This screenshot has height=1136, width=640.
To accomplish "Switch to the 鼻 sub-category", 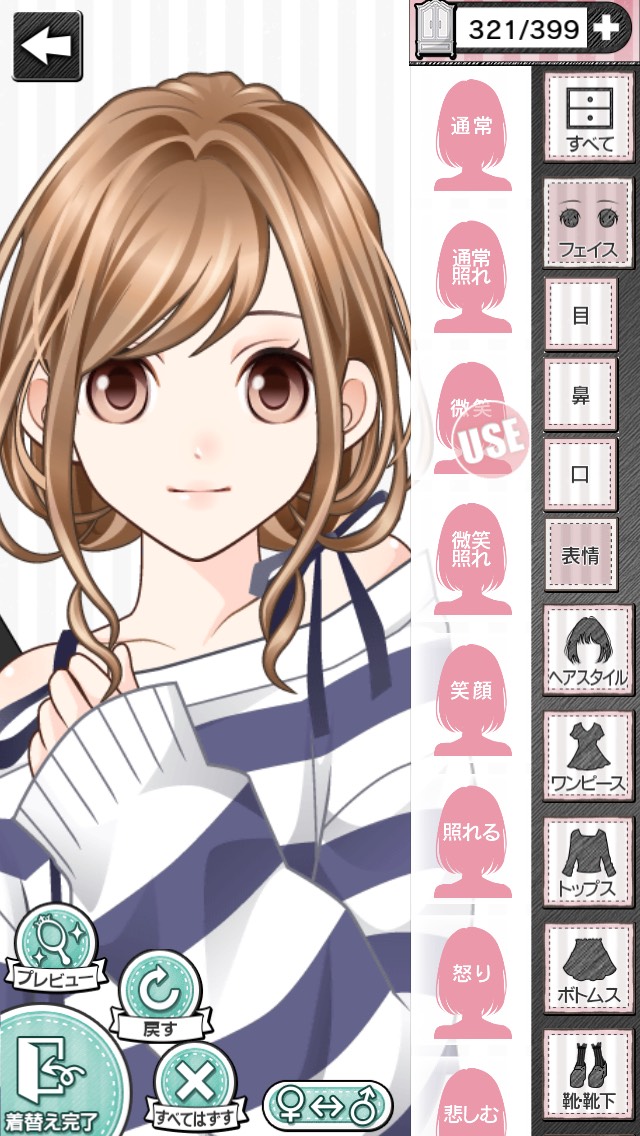I will (581, 394).
